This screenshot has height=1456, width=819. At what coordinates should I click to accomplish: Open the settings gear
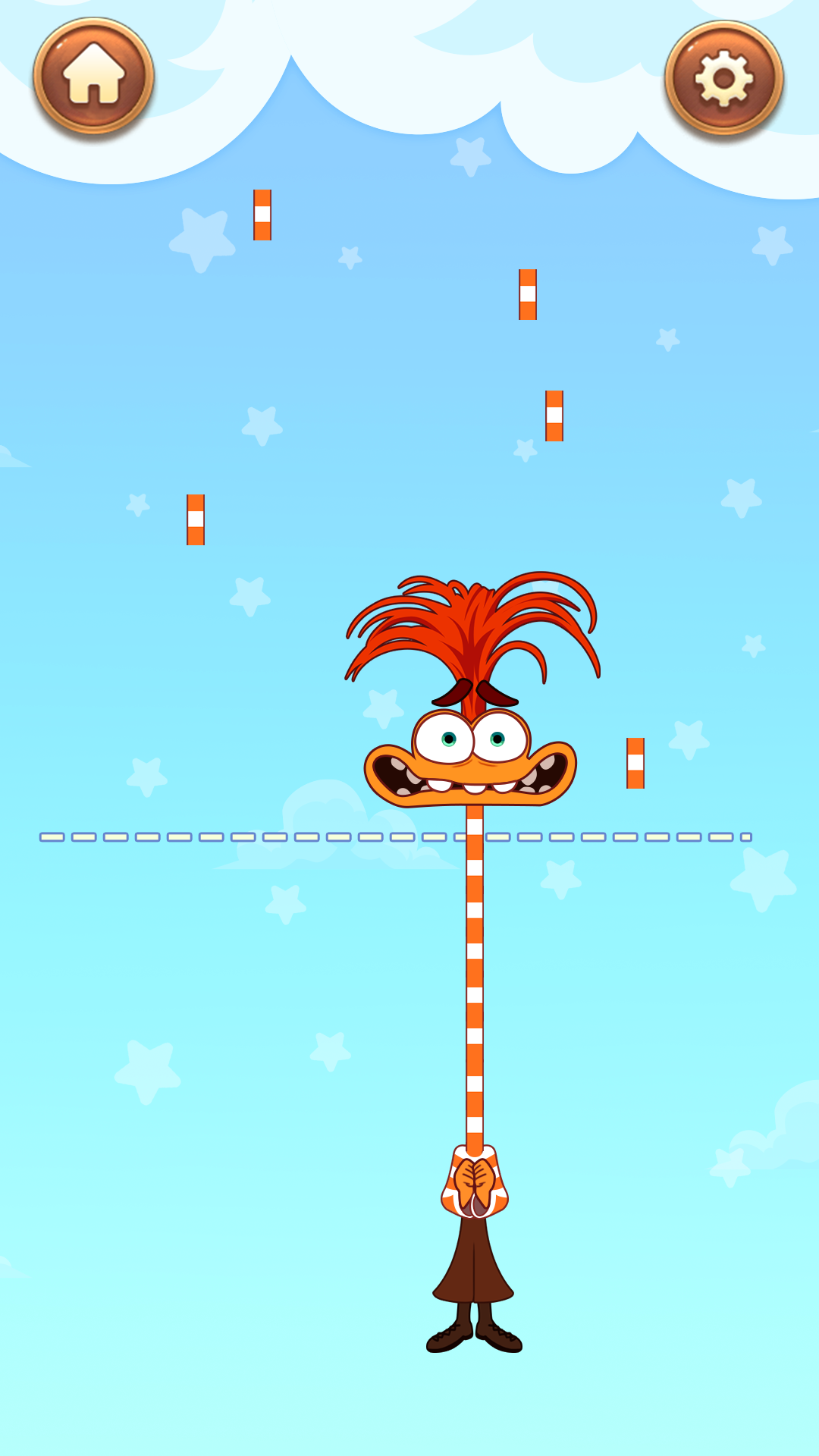coord(724,78)
